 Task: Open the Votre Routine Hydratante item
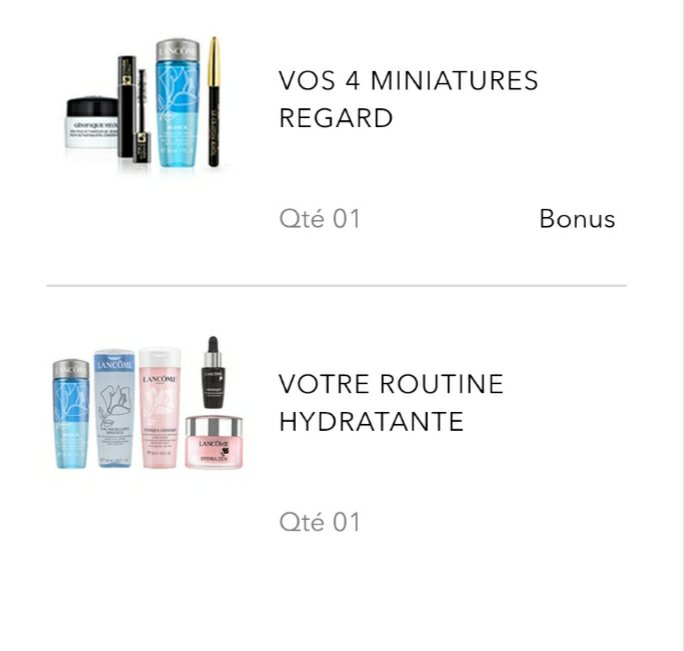pyautogui.click(x=390, y=403)
